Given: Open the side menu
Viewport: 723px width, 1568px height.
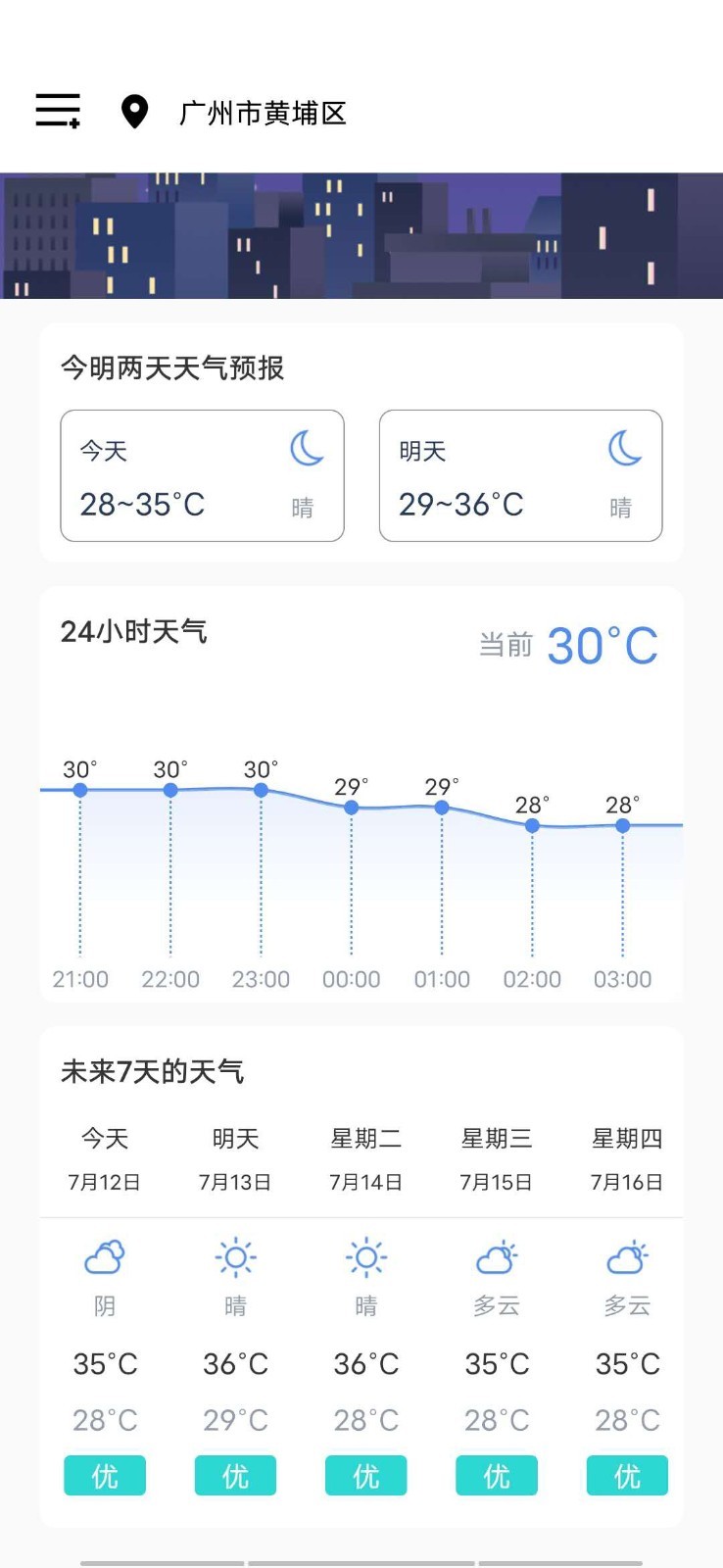Looking at the screenshot, I should tap(56, 112).
